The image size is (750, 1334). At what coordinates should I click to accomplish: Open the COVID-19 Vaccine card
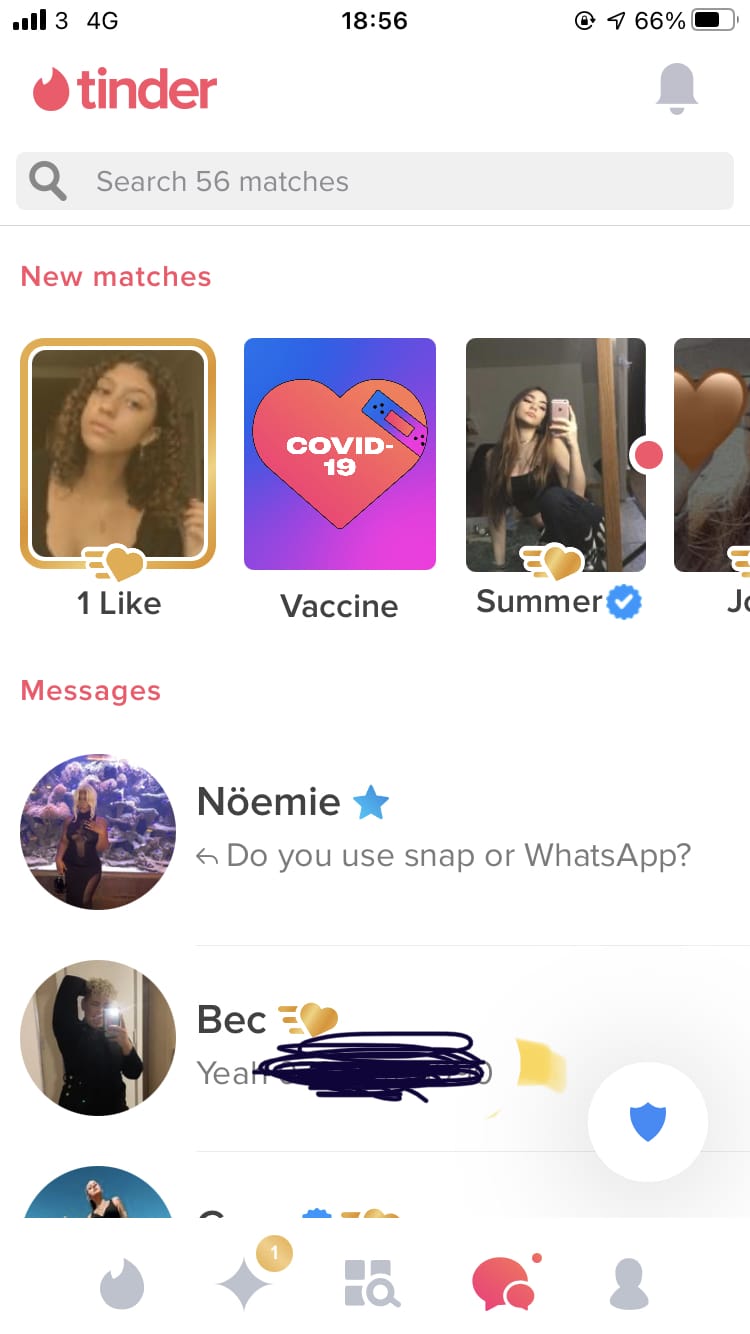[339, 455]
